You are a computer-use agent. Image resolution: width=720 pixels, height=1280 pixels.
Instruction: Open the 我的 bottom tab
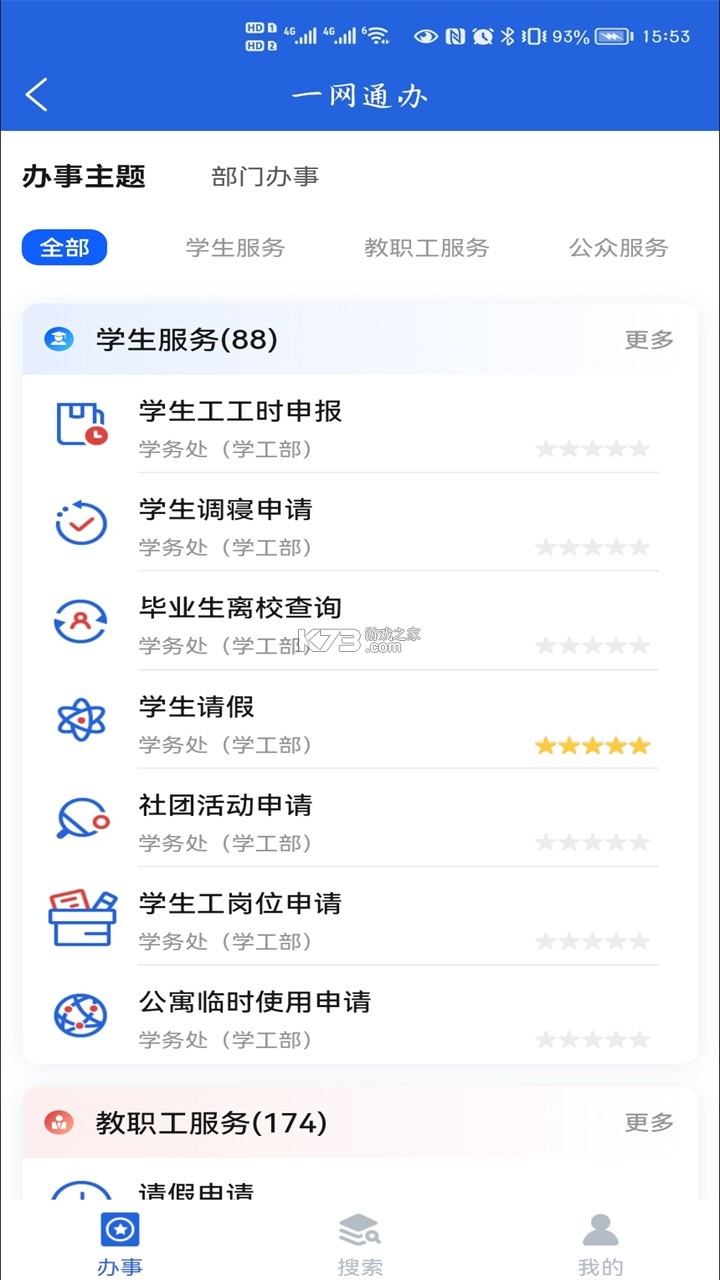(600, 1244)
